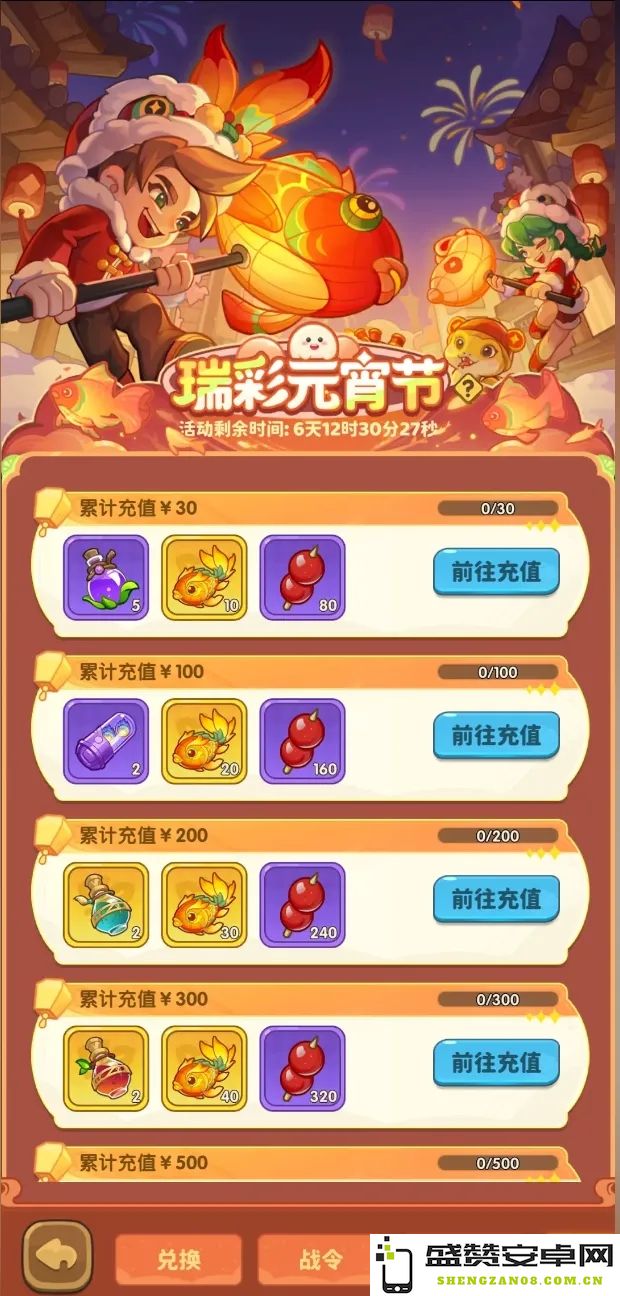Tap 前往充值 for the ¥300 tier
This screenshot has height=1296, width=620.
(496, 1062)
